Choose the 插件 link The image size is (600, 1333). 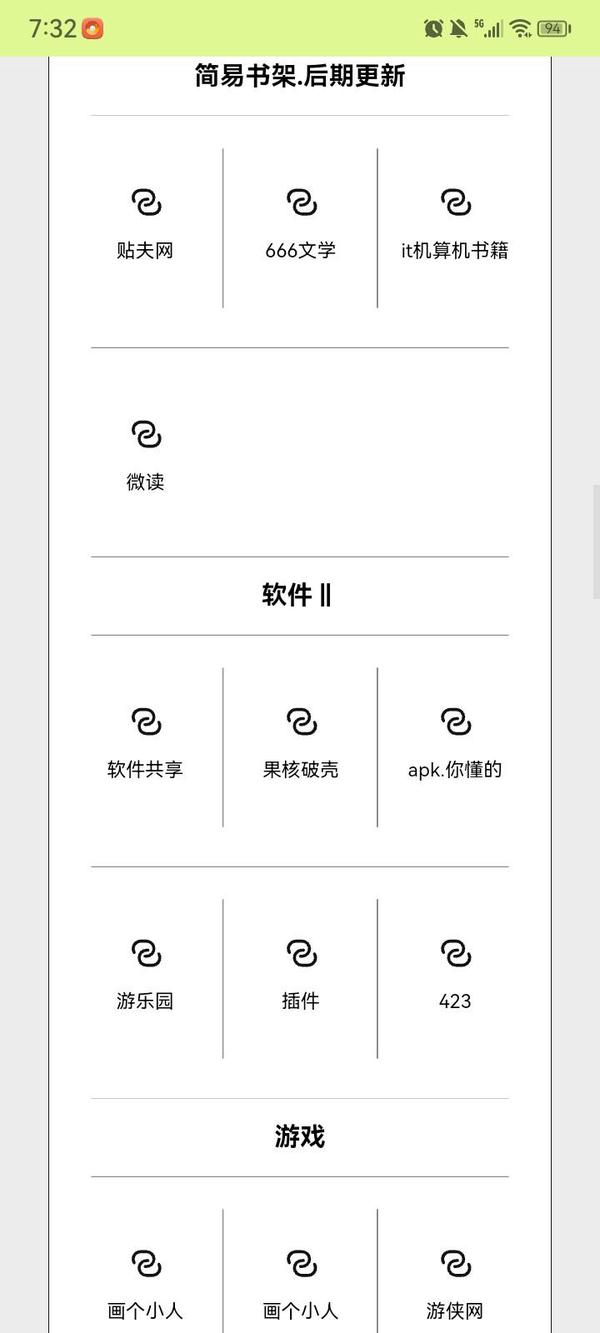click(300, 975)
